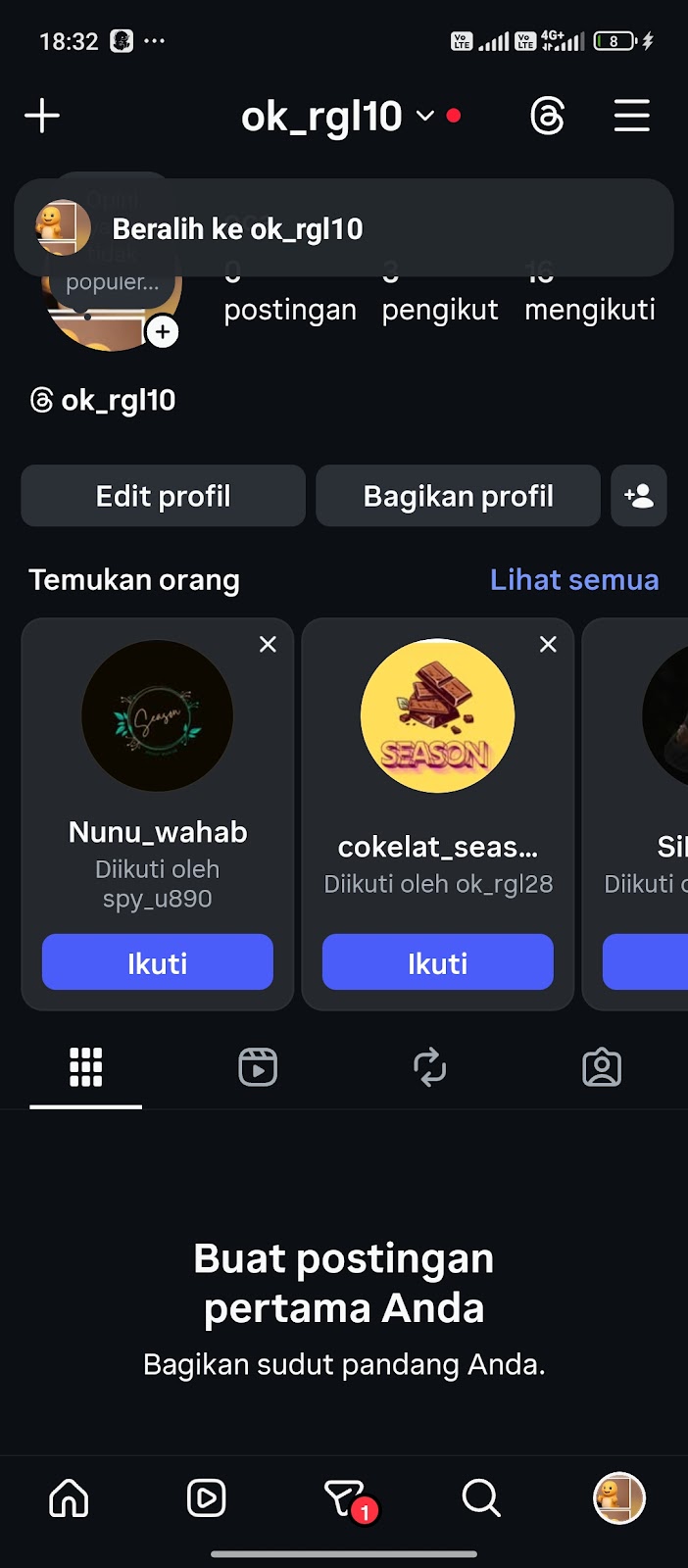688x1568 pixels.
Task: Go to the Home feed
Action: point(69,1498)
